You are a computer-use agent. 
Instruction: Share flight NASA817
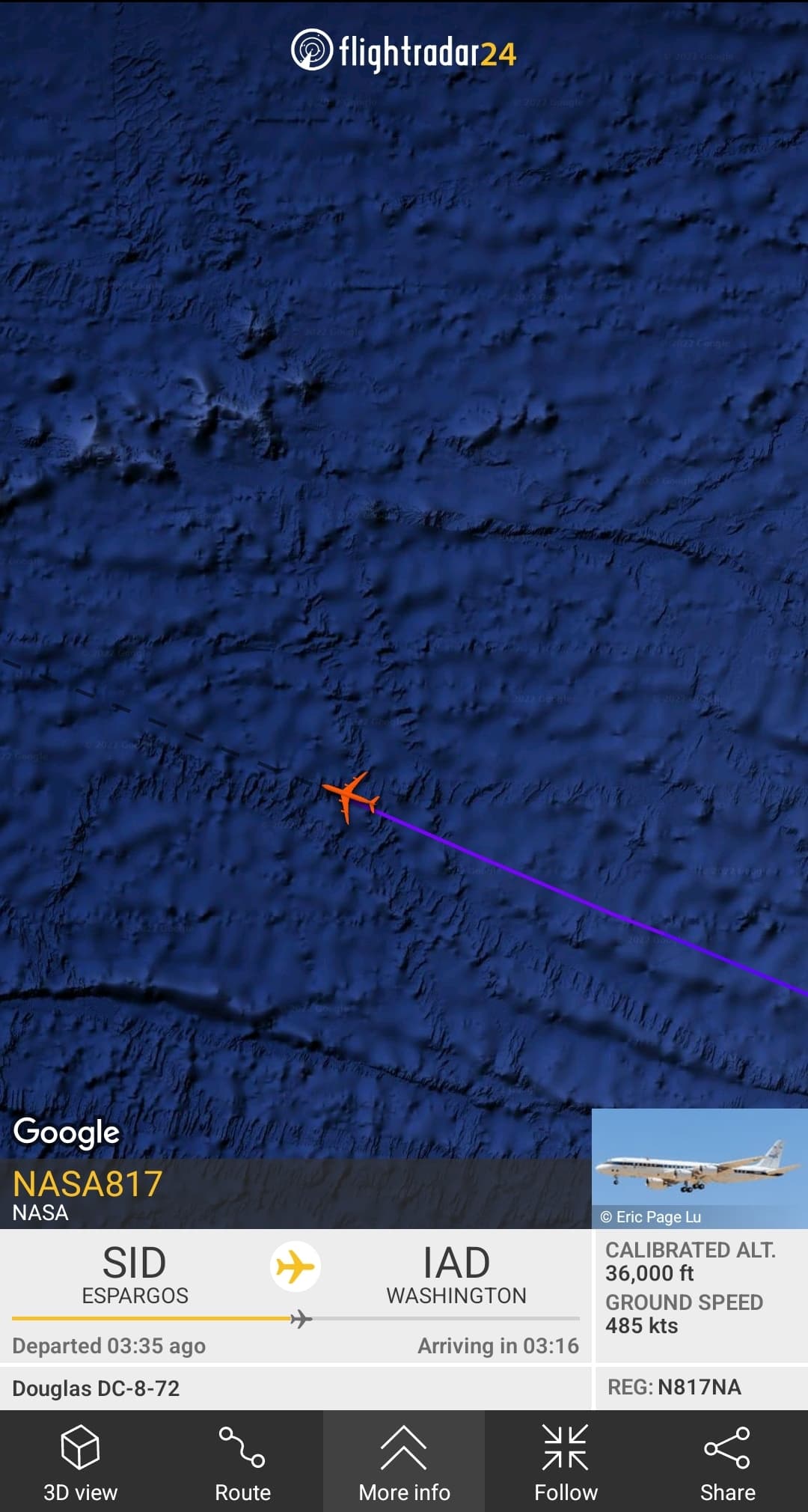pyautogui.click(x=727, y=1461)
